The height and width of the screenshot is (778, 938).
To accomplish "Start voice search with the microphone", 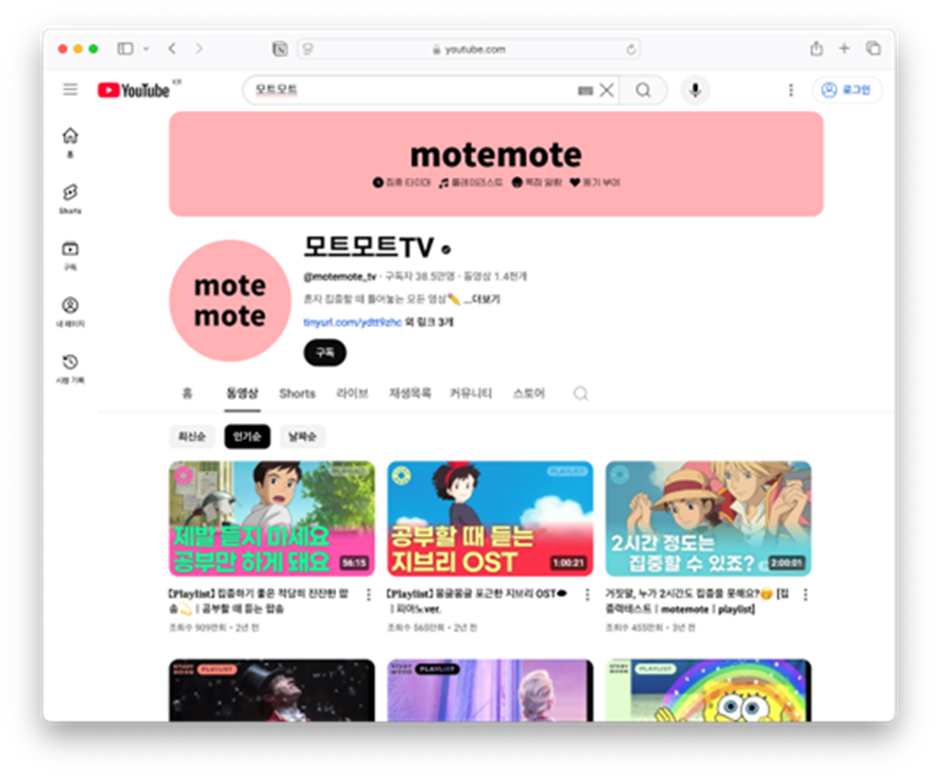I will [695, 90].
